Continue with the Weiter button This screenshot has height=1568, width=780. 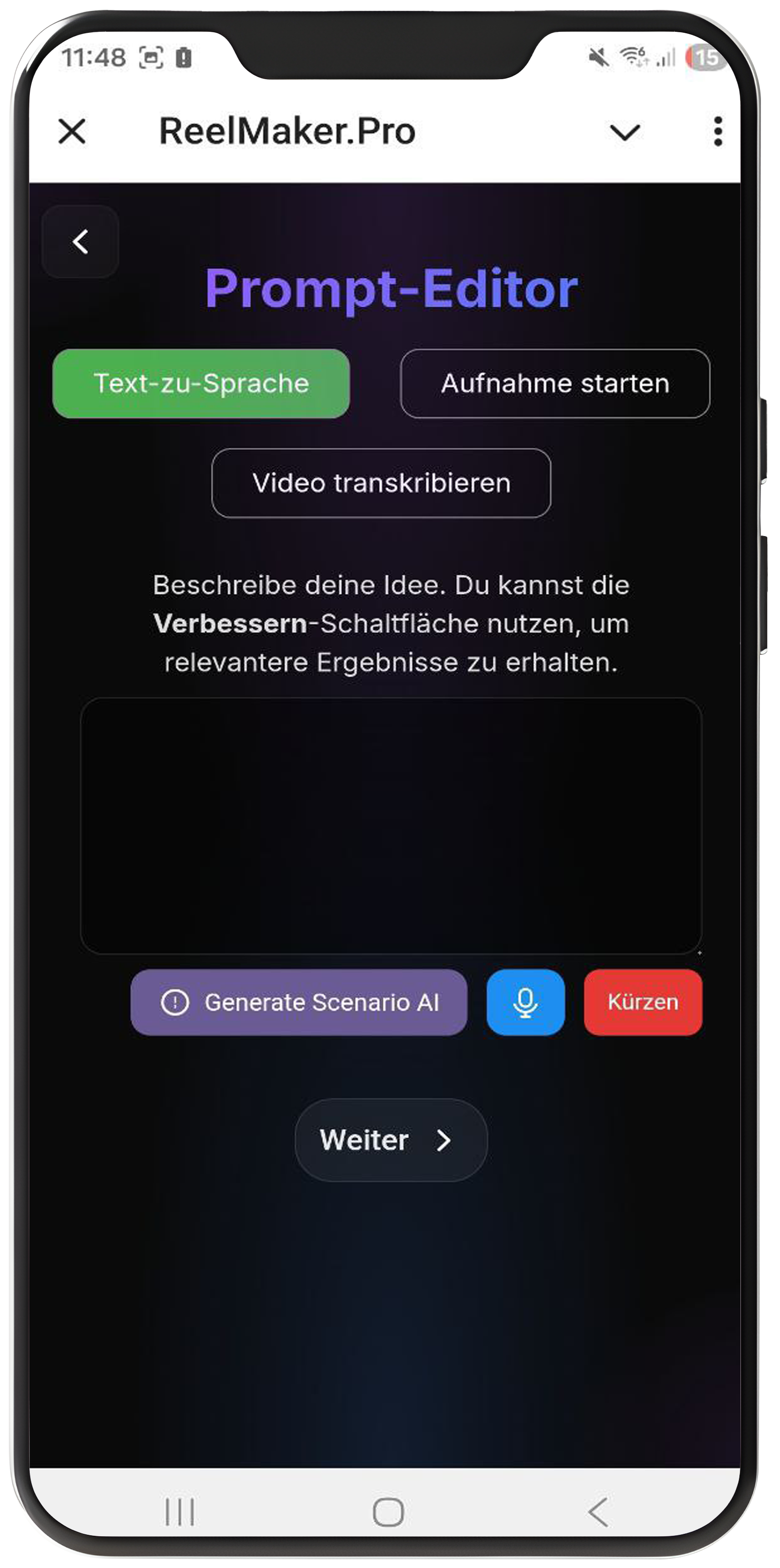coord(391,1139)
